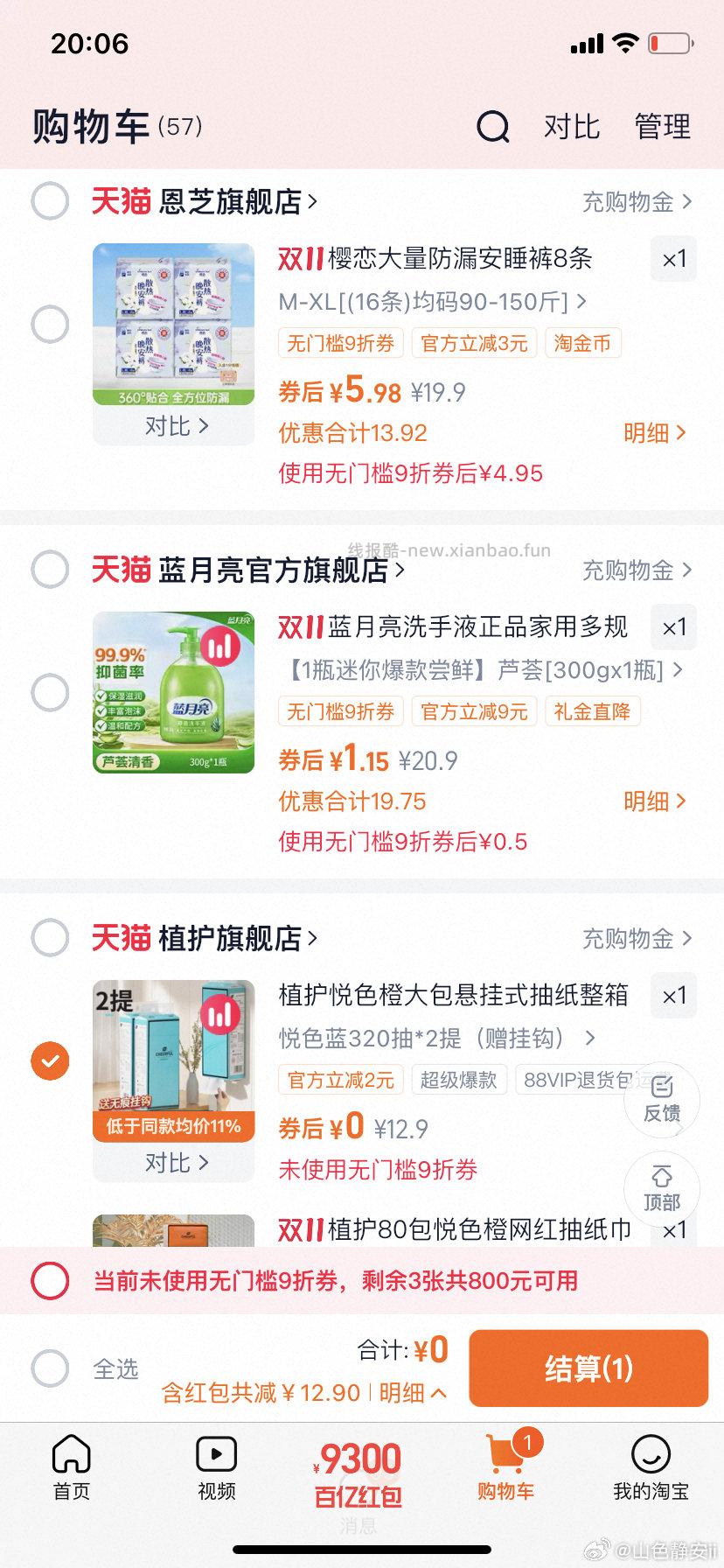Tap the floating 反馈 feedback icon
The width and height of the screenshot is (724, 1568).
[662, 1101]
